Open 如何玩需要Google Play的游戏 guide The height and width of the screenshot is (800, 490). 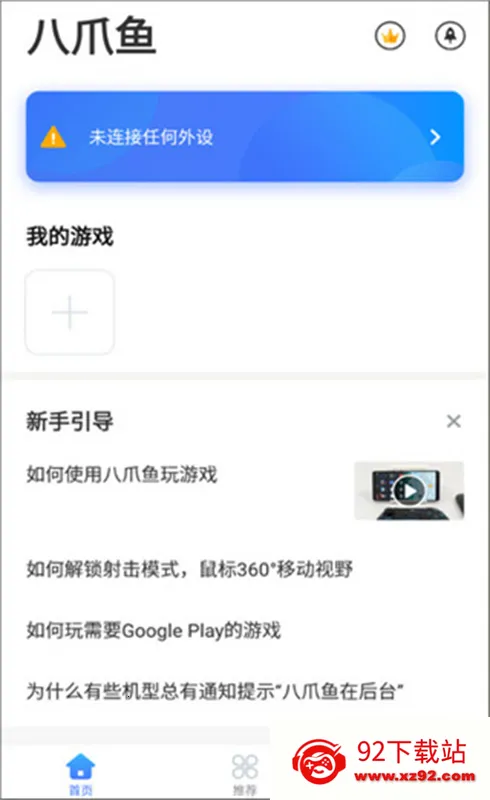153,631
